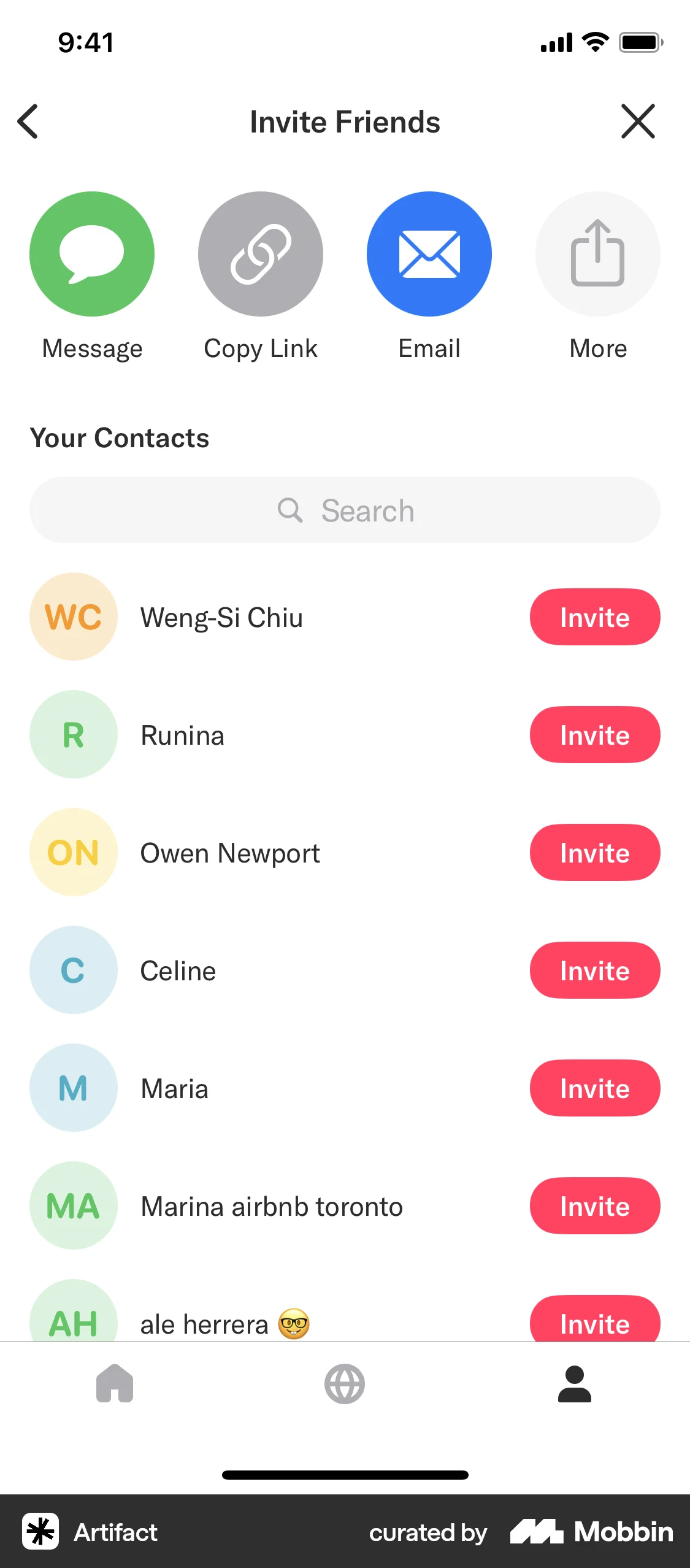Invite Weng-Si Chiu
This screenshot has height=1568, width=690.
click(x=594, y=617)
